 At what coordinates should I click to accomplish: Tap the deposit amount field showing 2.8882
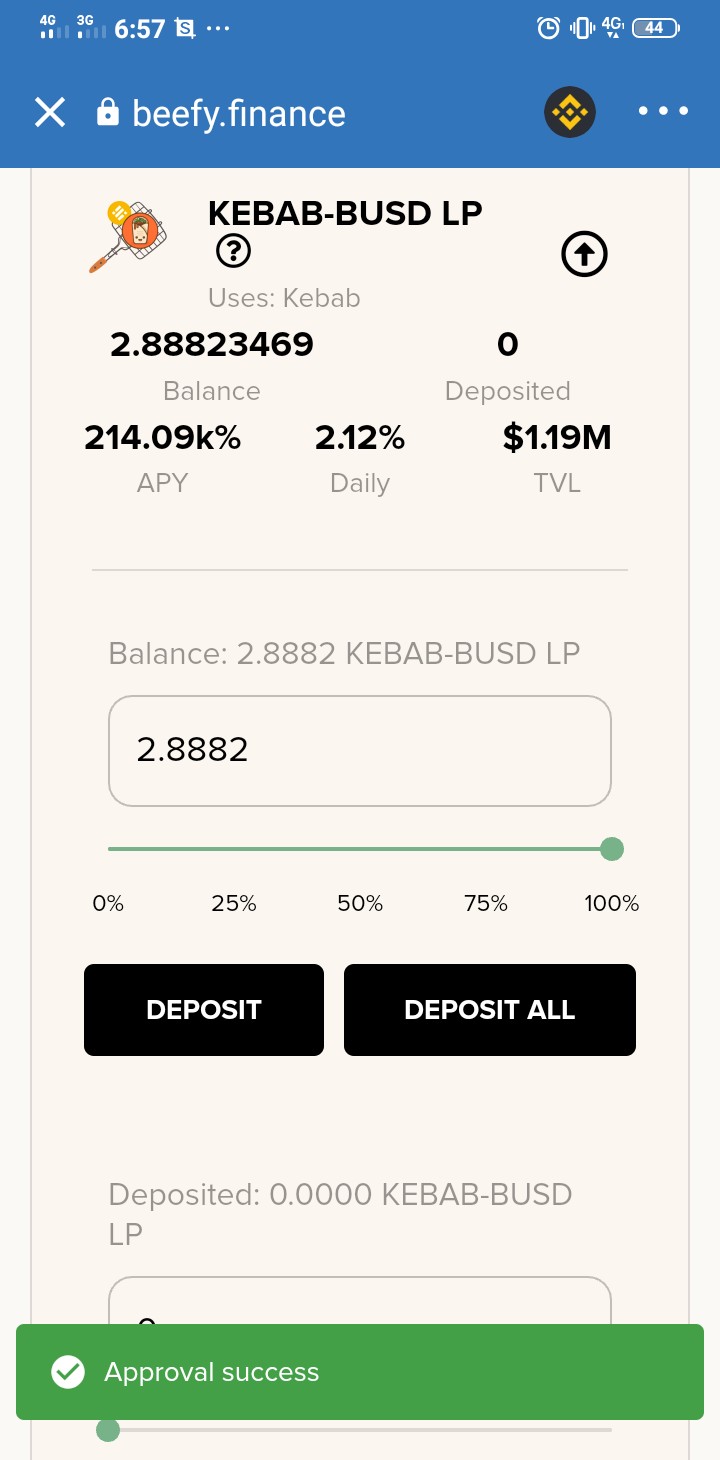coord(360,751)
